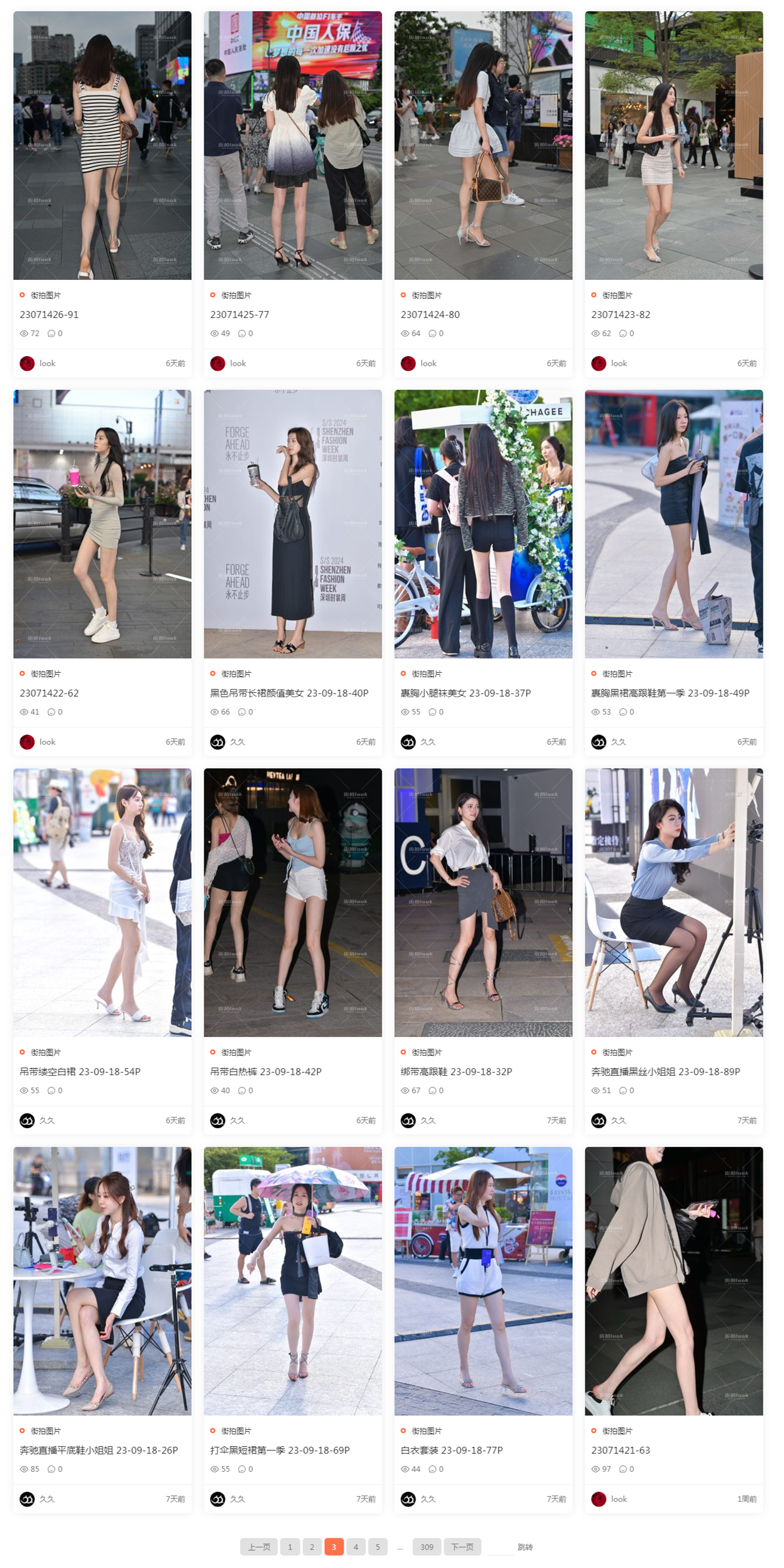Open post titled 白衣套装 23-09-18-77P

(x=452, y=1451)
